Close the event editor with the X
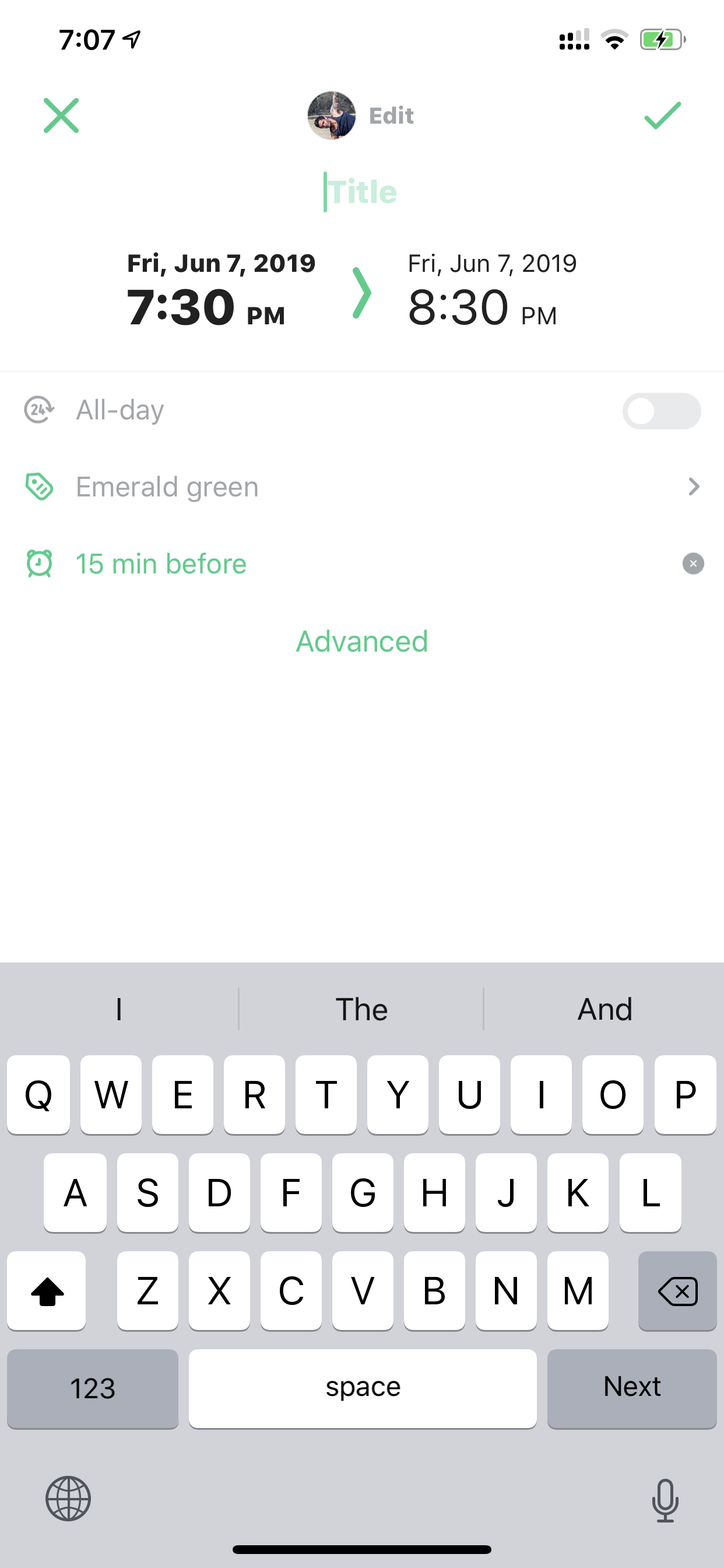Image resolution: width=724 pixels, height=1568 pixels. [61, 115]
